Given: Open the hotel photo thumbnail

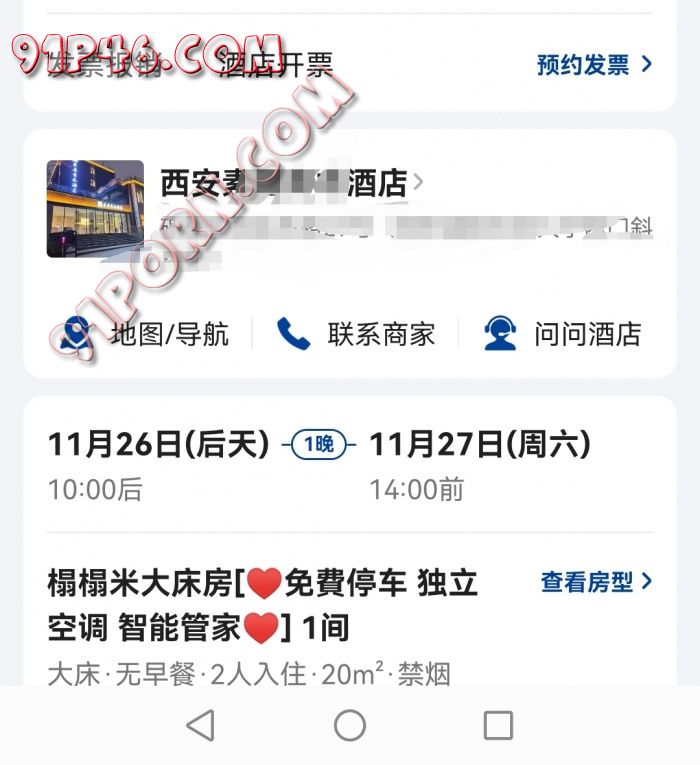Looking at the screenshot, I should point(95,208).
